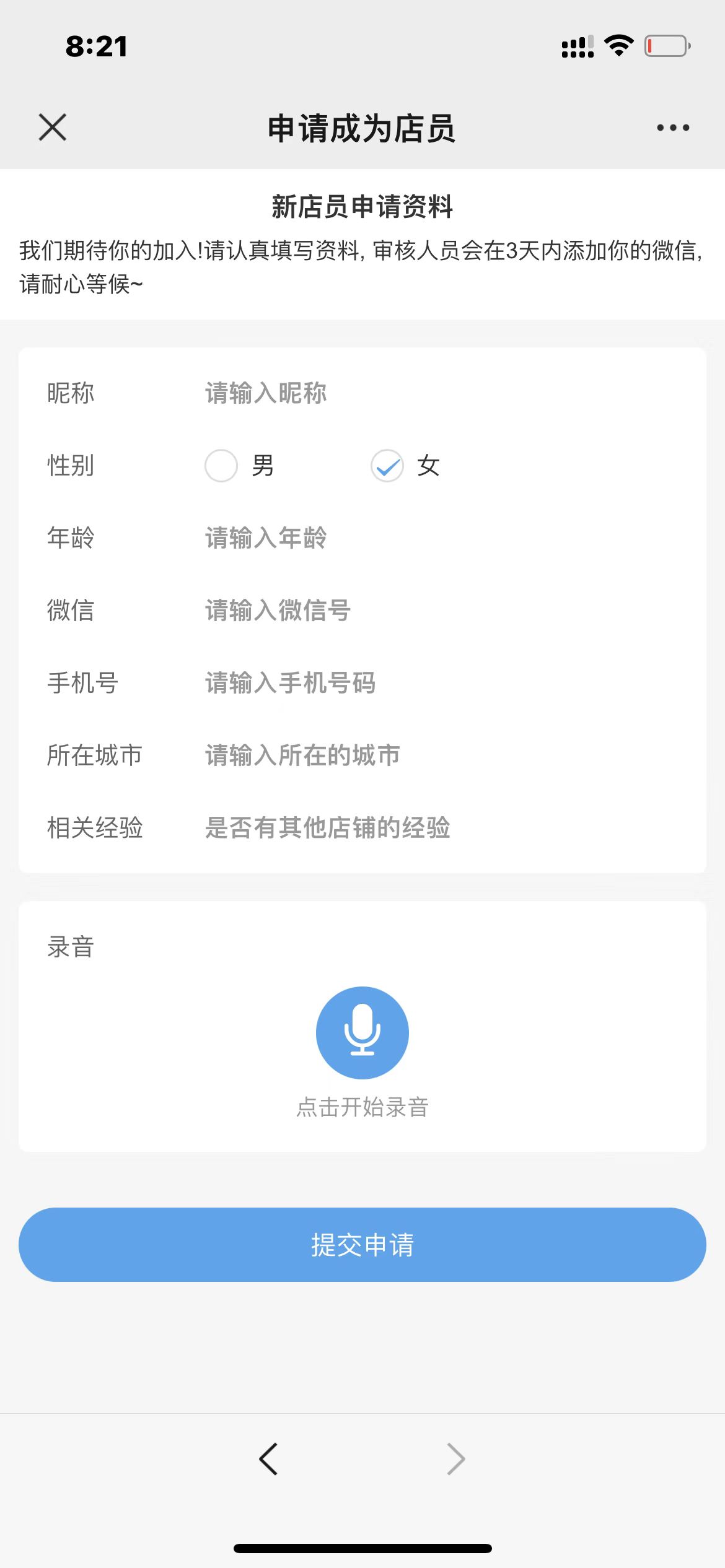Go back with the browser back arrow
Image resolution: width=725 pixels, height=1568 pixels.
pyautogui.click(x=268, y=1459)
